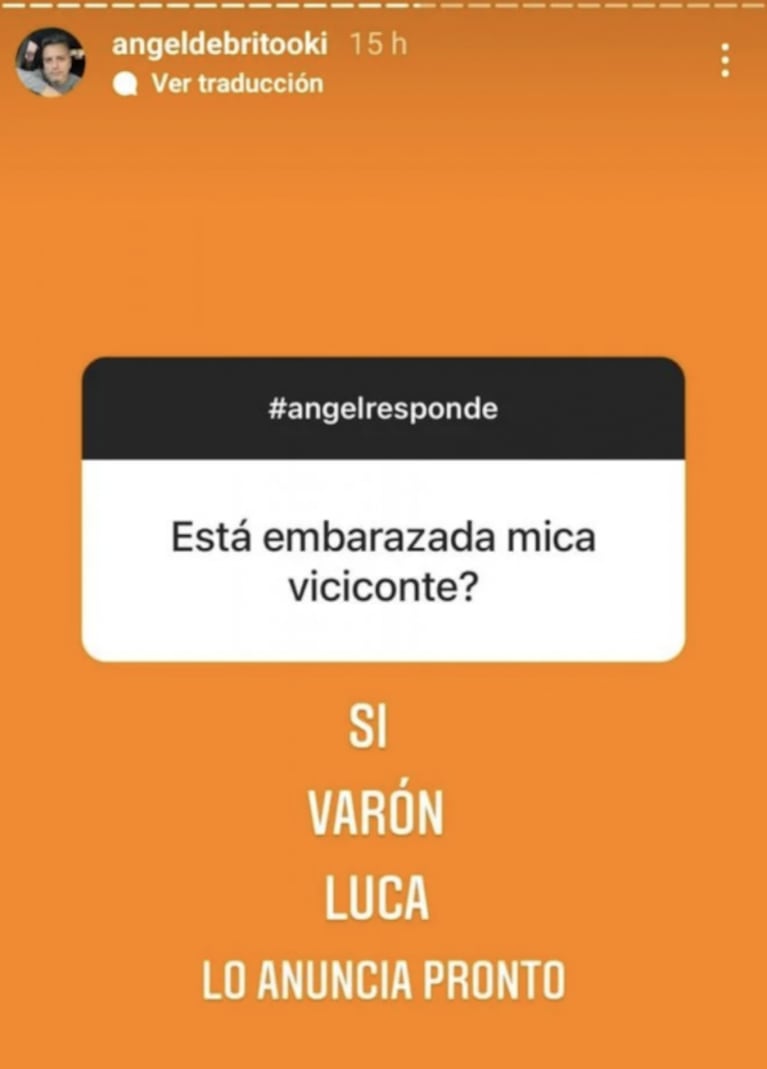Tap the angeldebritooki profile picture
Viewport: 767px width, 1069px height.
pyautogui.click(x=50, y=62)
